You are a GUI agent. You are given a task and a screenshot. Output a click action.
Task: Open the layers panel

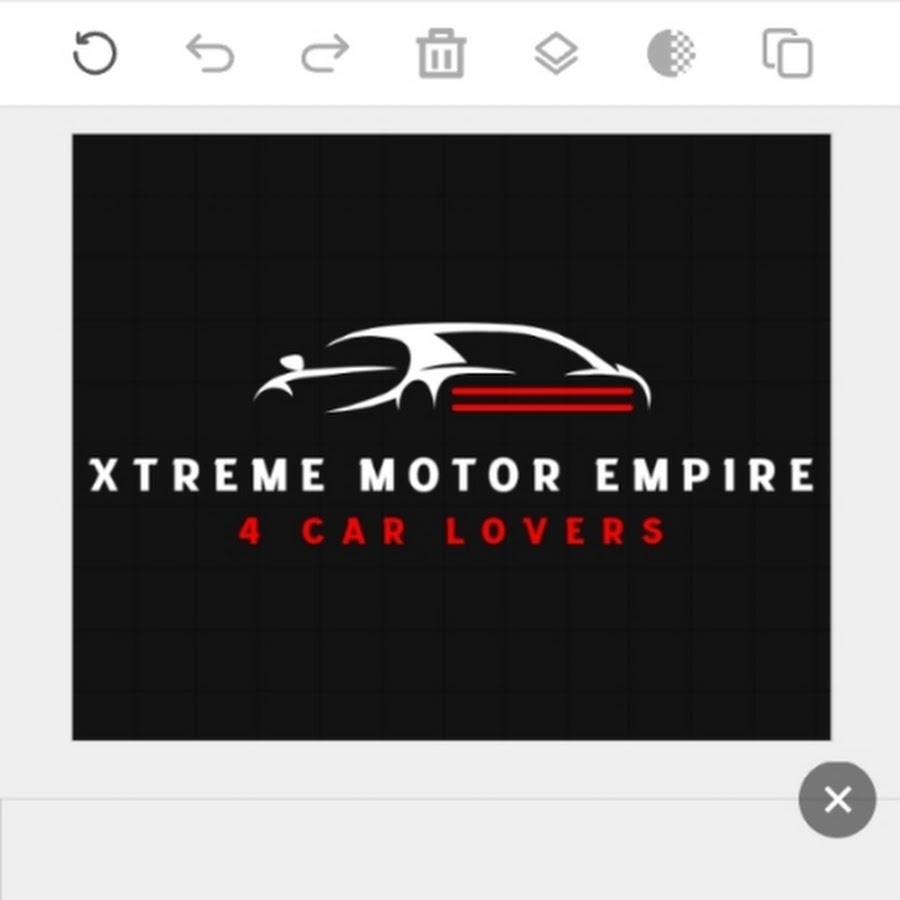(556, 53)
